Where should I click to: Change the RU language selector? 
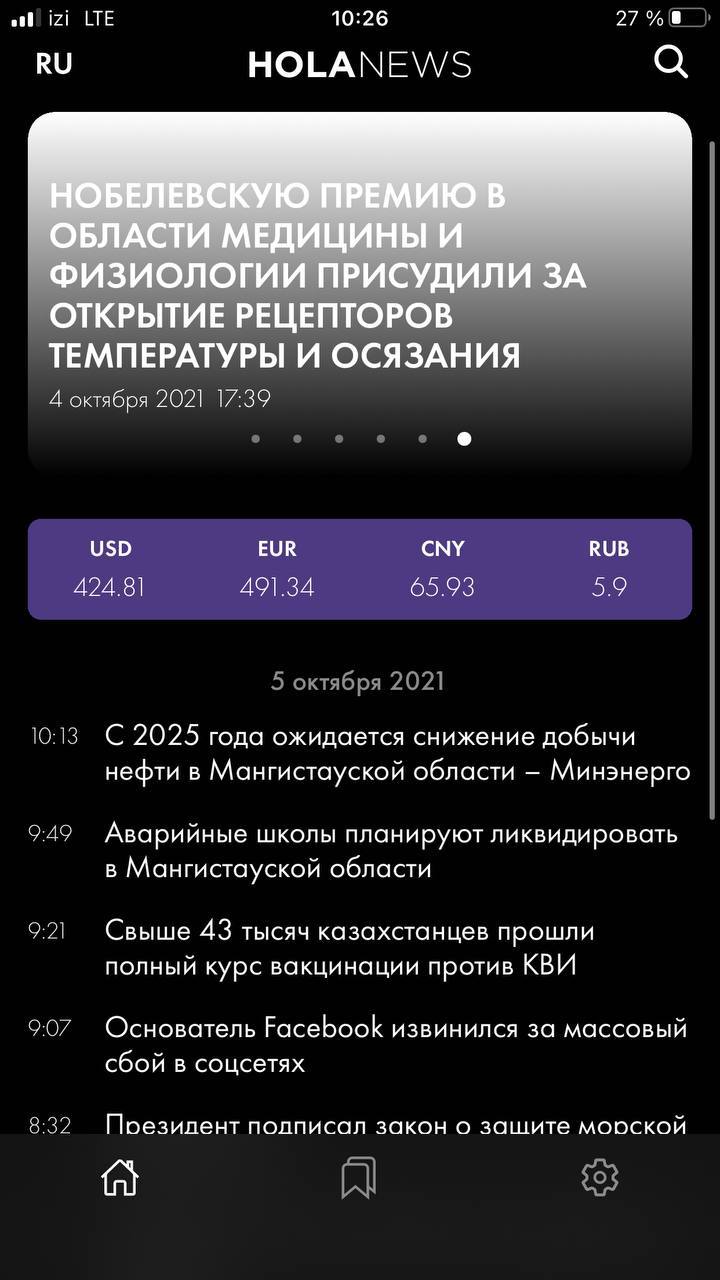(x=54, y=64)
